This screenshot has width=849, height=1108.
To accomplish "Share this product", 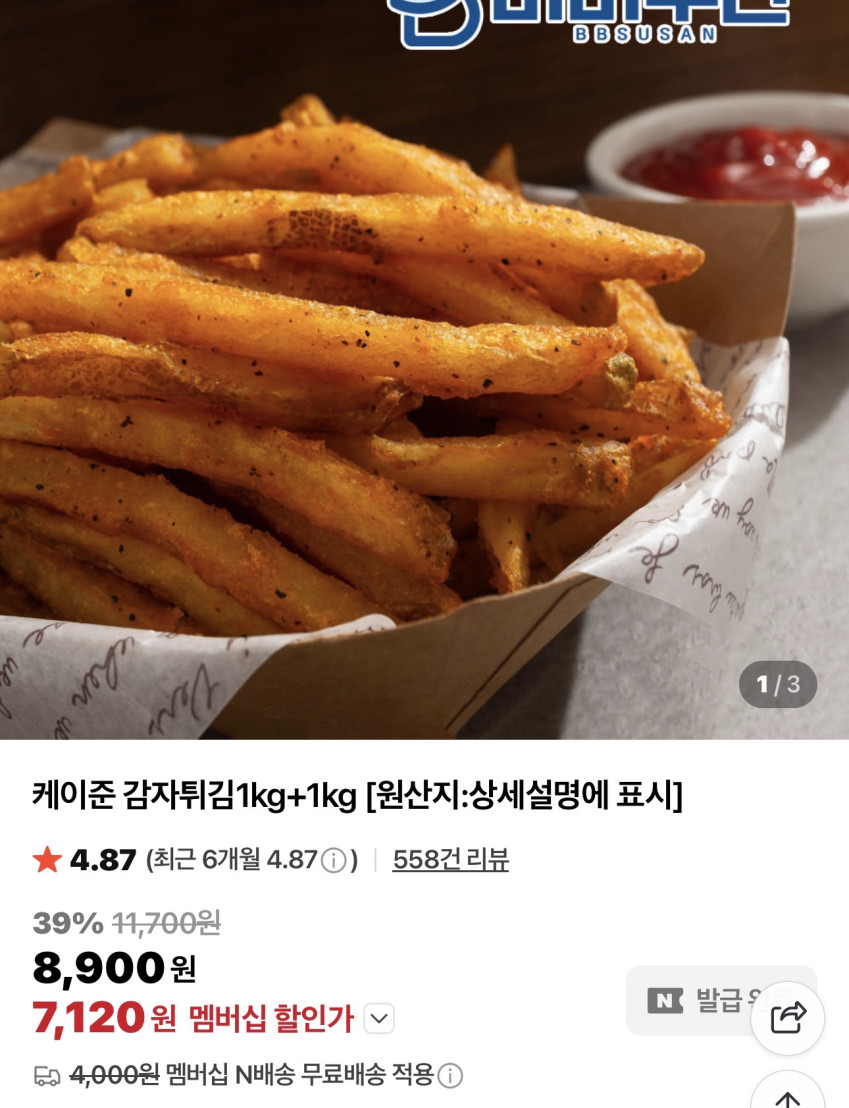I will click(788, 1018).
